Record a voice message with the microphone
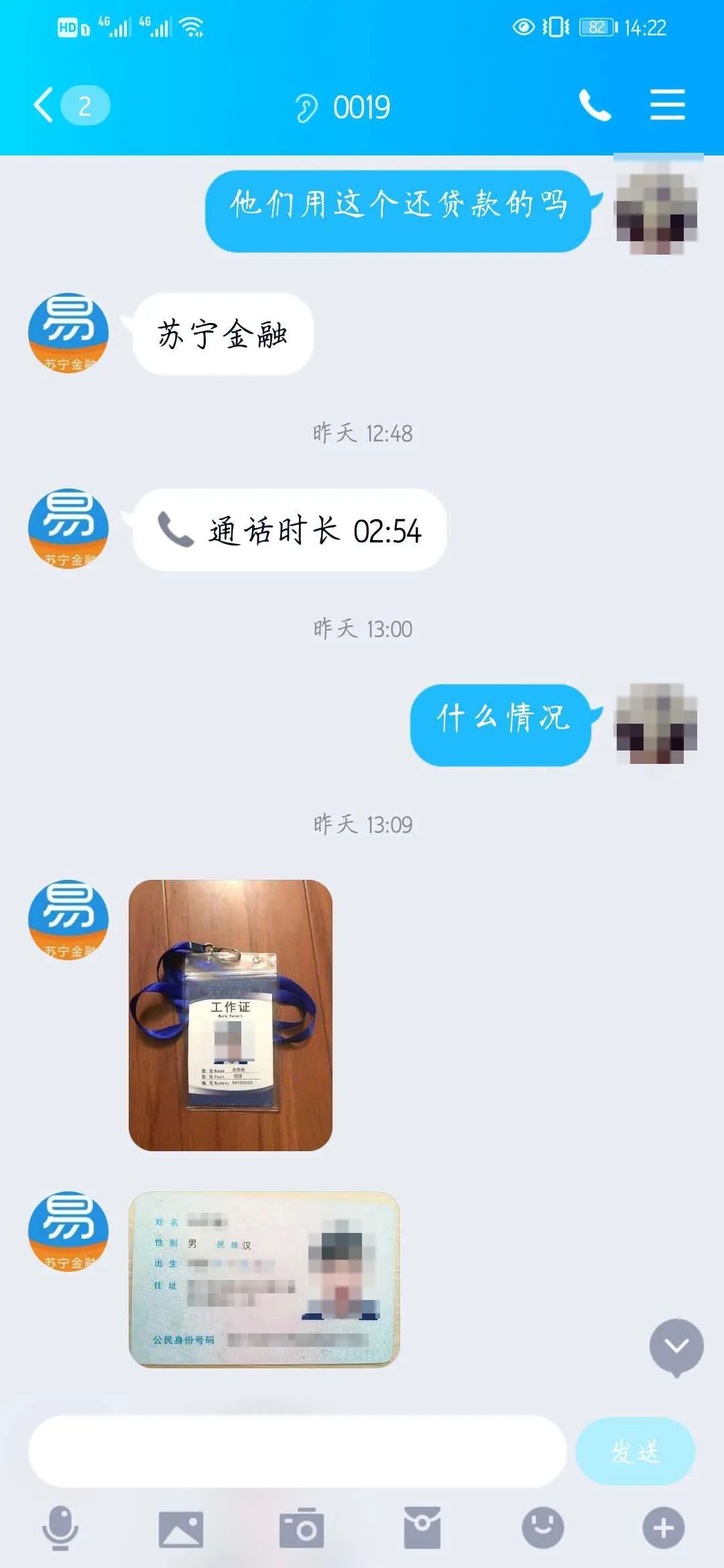This screenshot has height=1568, width=724. pyautogui.click(x=60, y=1528)
